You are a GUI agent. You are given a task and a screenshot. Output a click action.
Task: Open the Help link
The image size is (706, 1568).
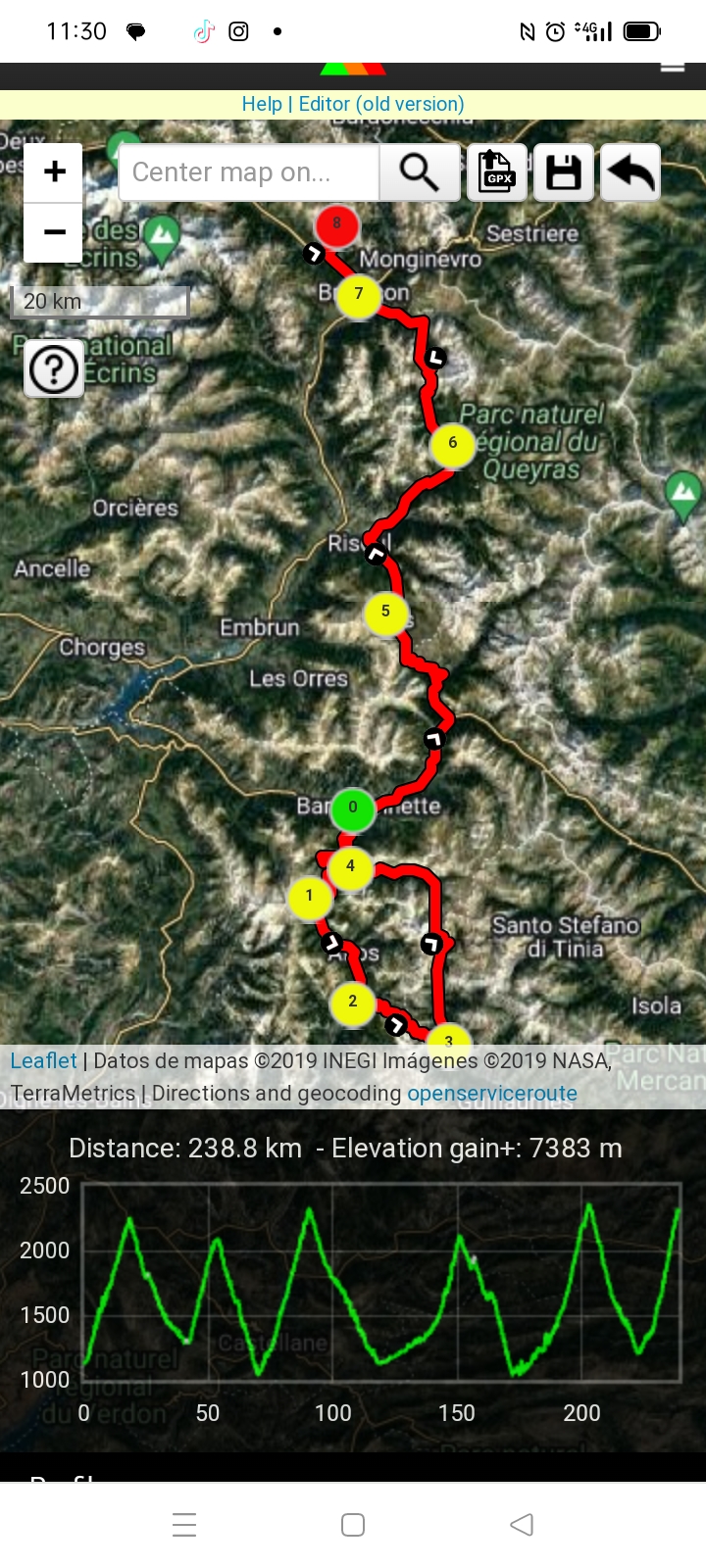(x=262, y=104)
